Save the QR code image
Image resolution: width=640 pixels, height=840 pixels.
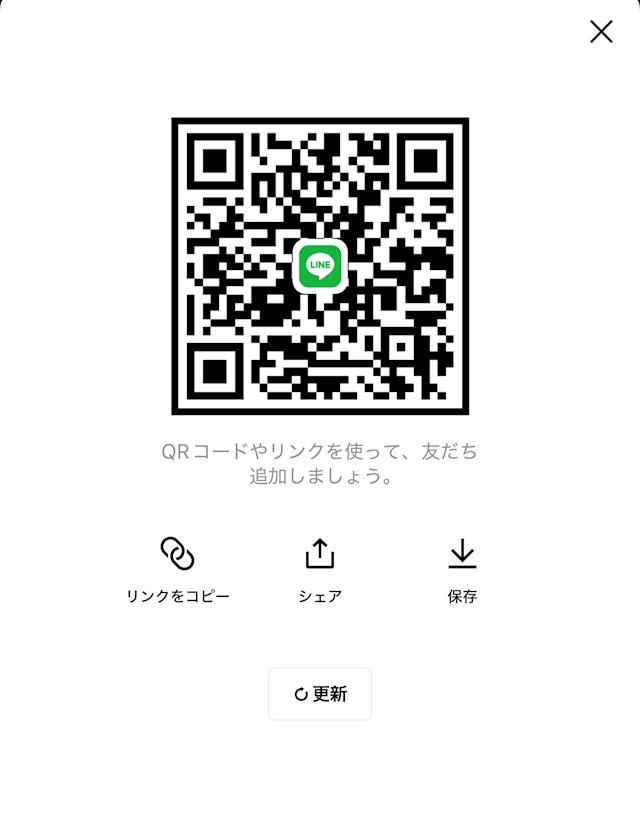[462, 570]
